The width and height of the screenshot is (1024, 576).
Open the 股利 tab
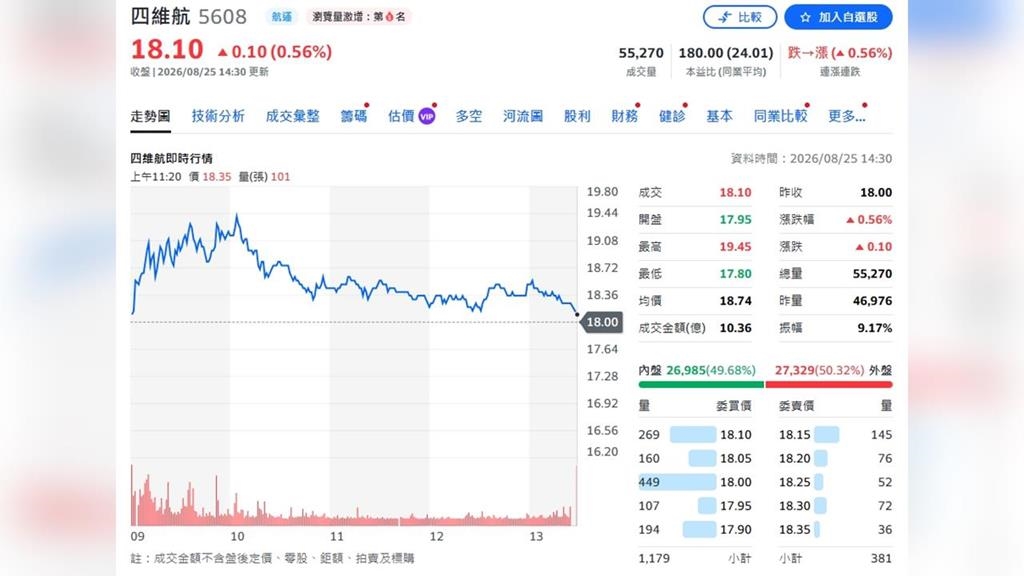click(577, 116)
